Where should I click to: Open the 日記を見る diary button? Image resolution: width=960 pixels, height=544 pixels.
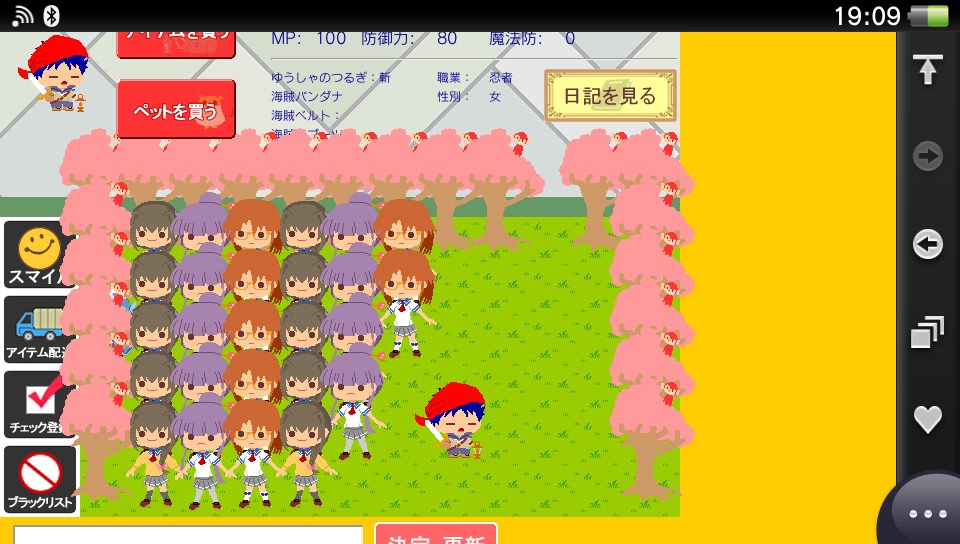click(x=610, y=96)
